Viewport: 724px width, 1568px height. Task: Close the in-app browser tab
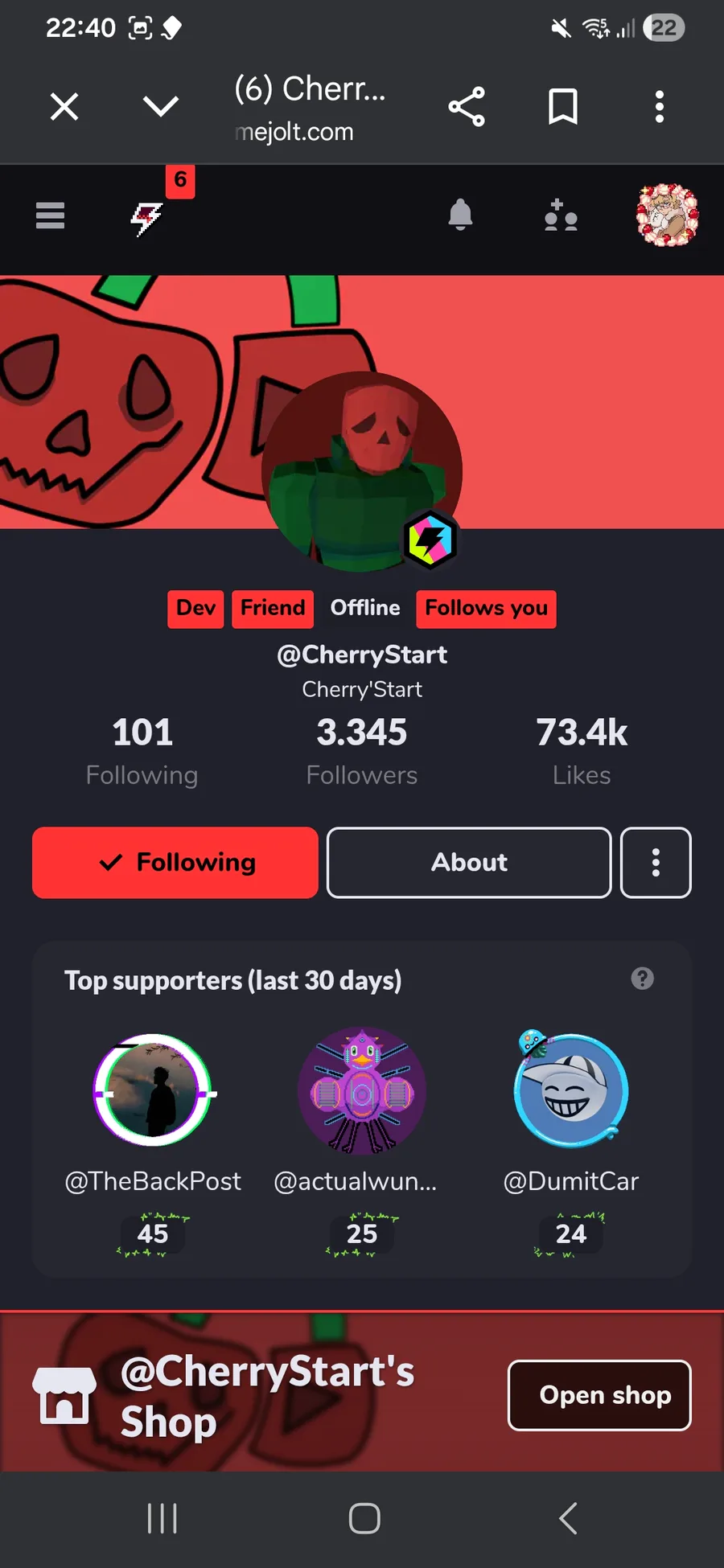[x=64, y=106]
